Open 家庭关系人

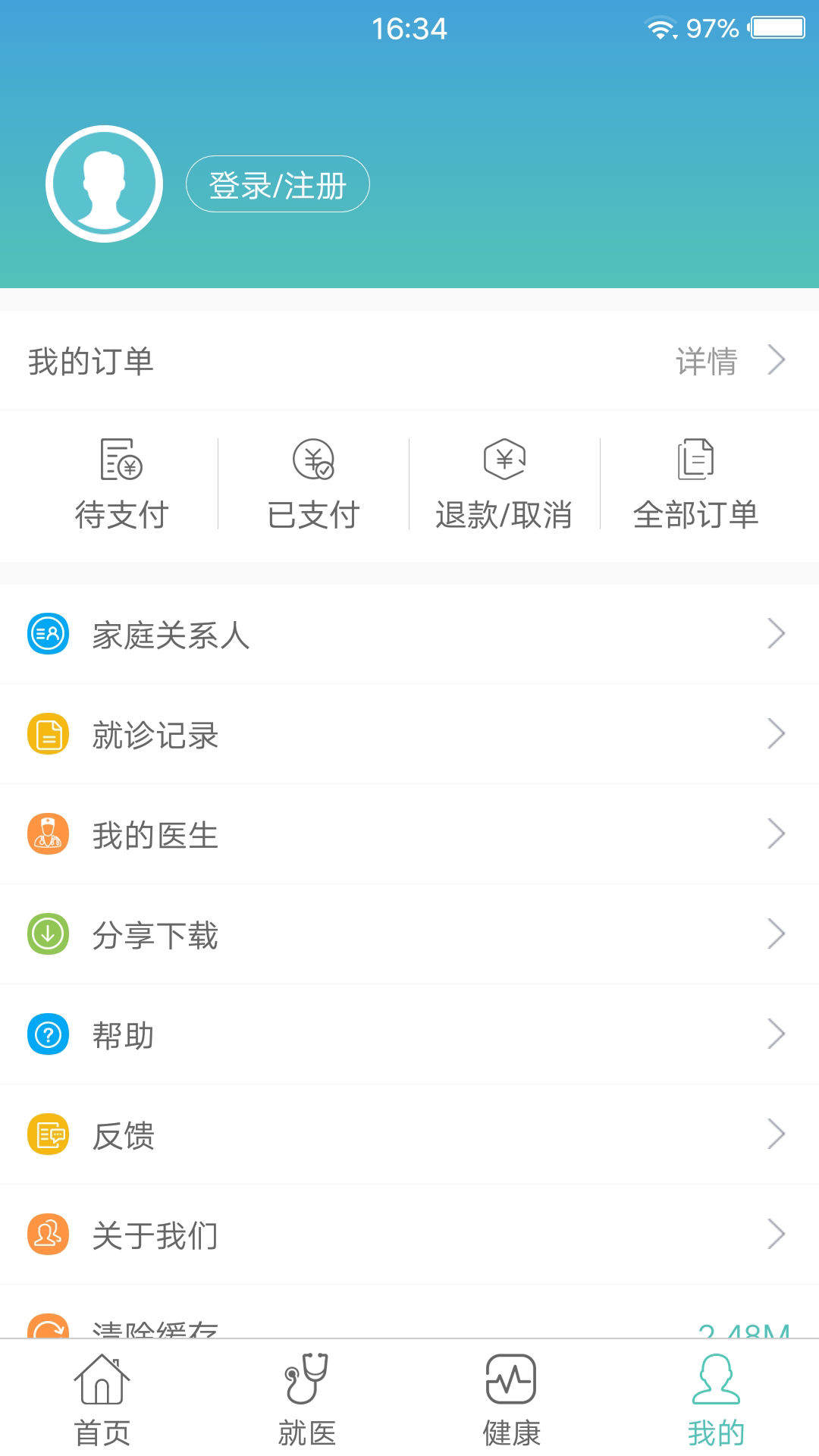coord(409,635)
